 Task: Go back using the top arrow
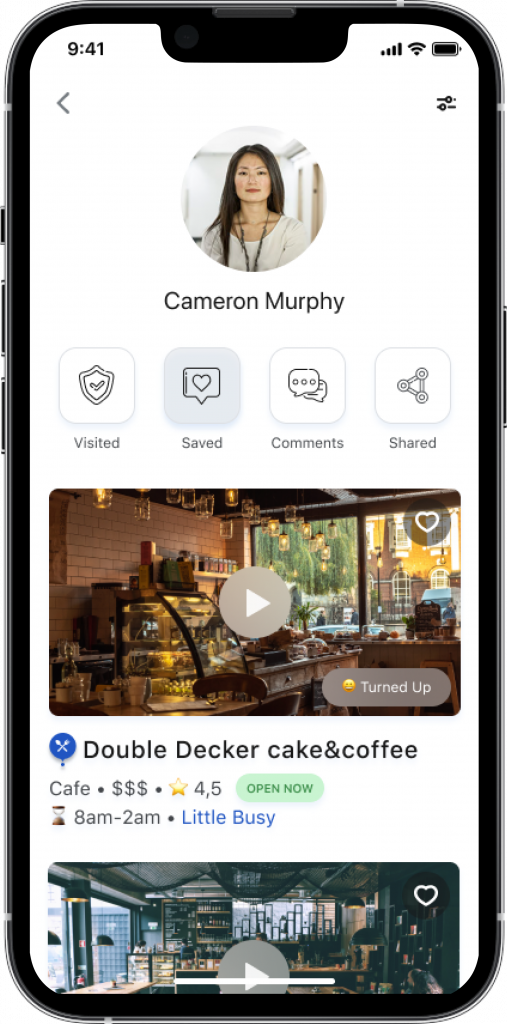tap(63, 103)
